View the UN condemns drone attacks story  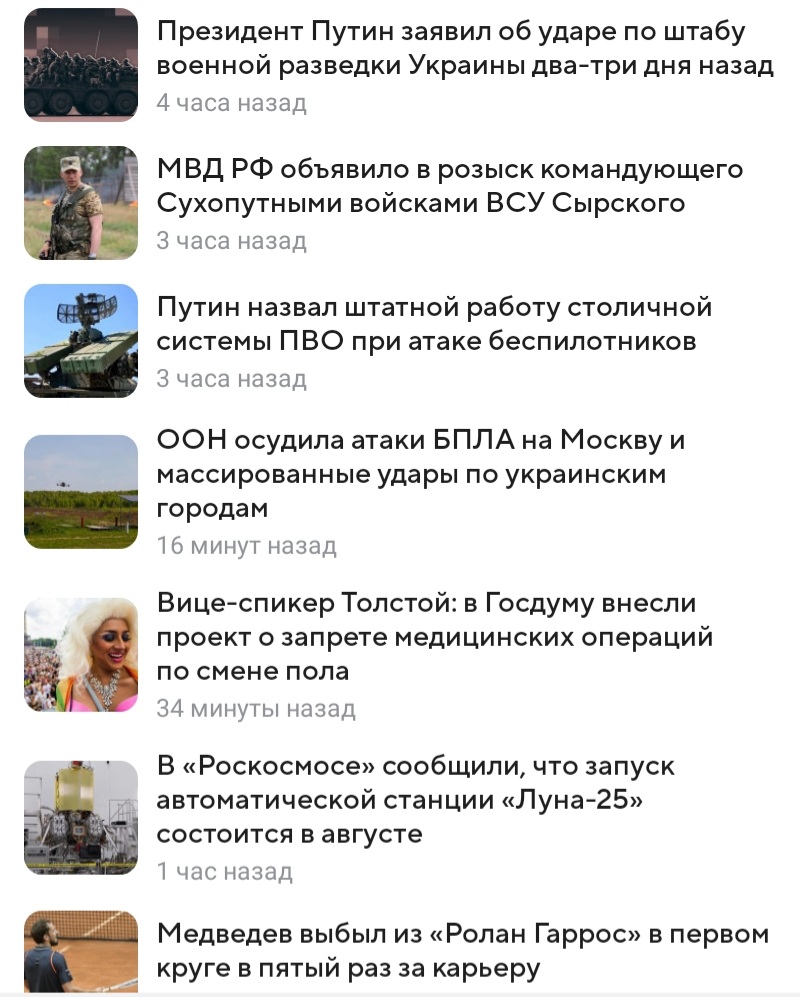coord(420,474)
